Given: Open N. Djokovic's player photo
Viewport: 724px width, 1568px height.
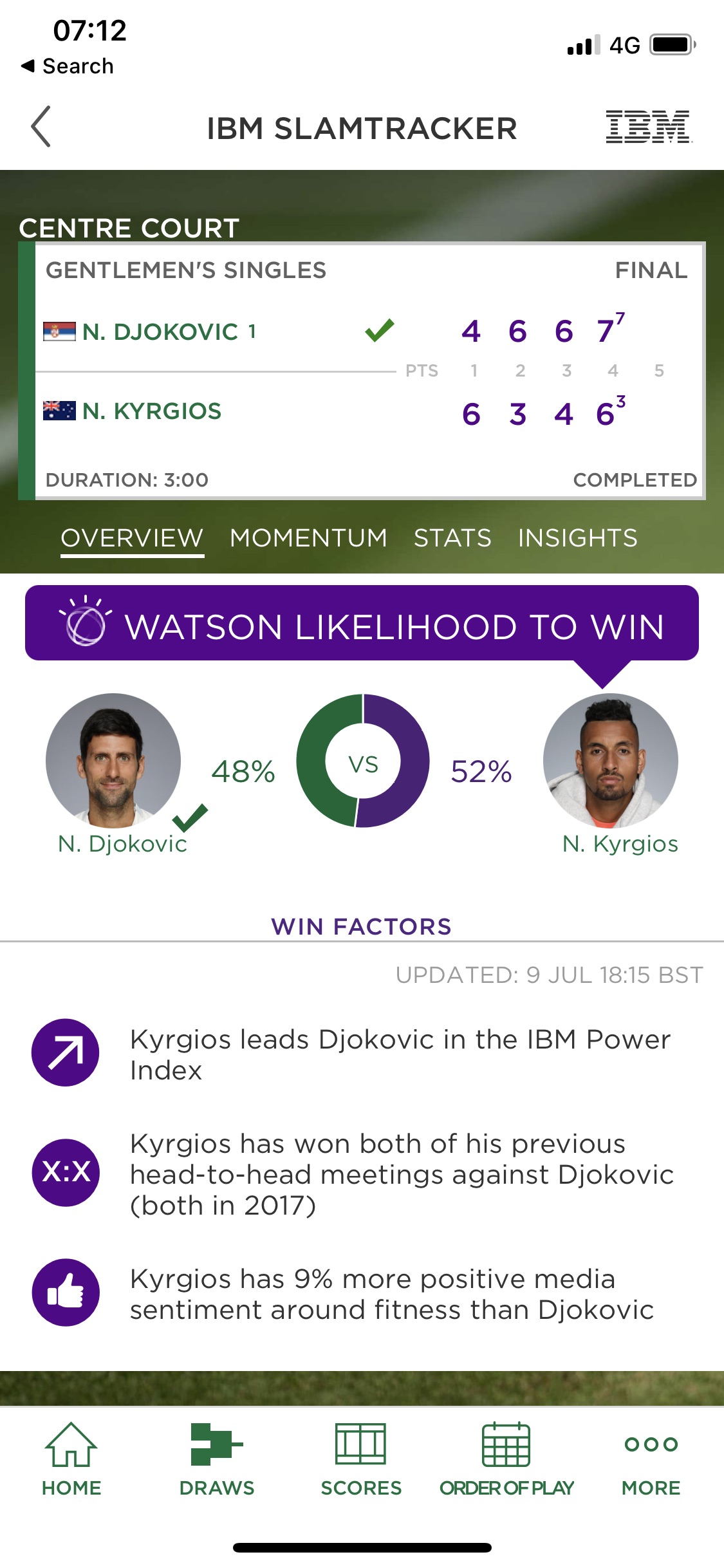Looking at the screenshot, I should tap(113, 760).
